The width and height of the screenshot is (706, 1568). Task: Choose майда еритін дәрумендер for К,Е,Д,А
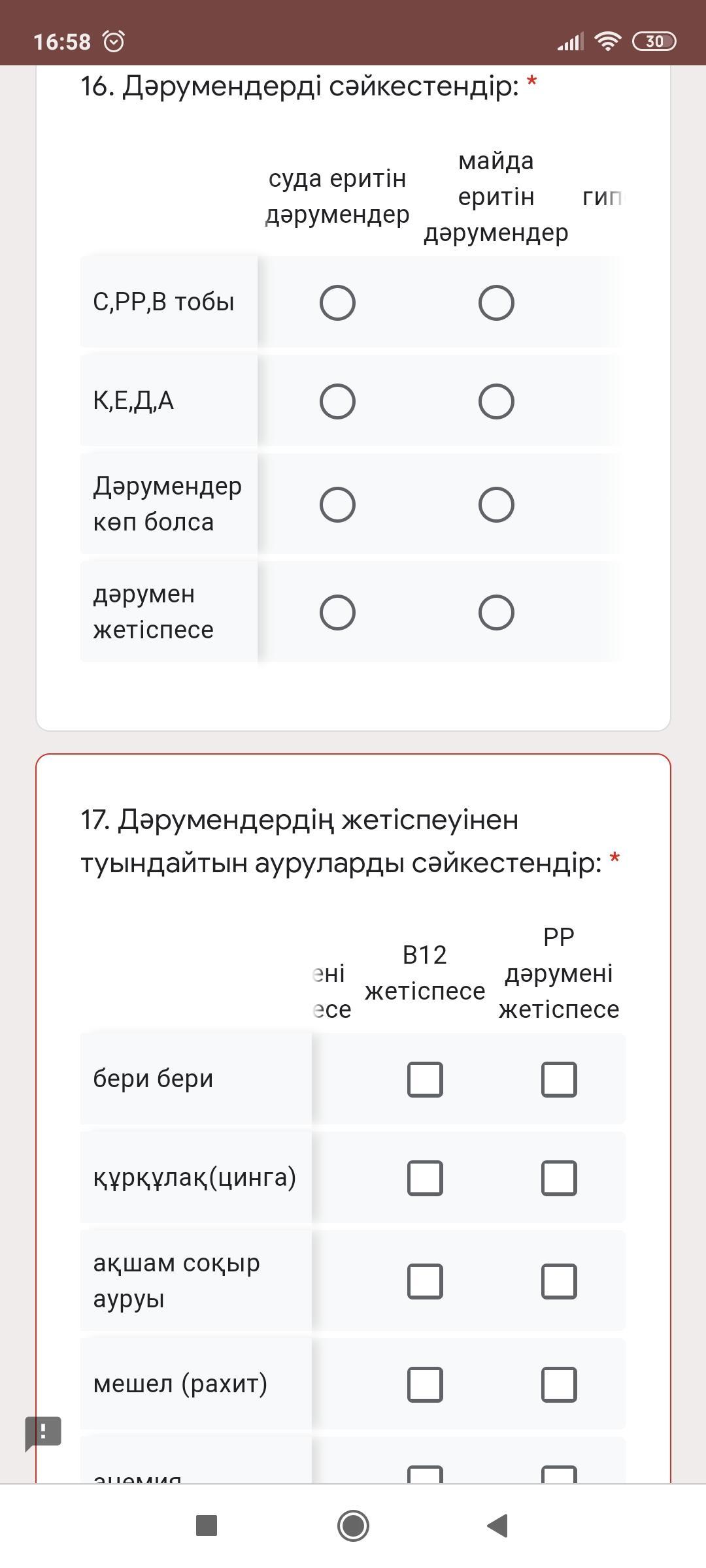[x=496, y=401]
